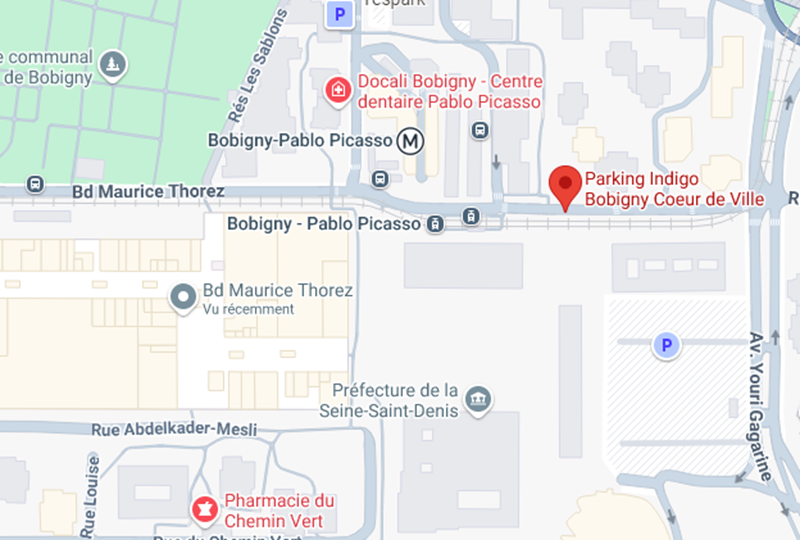Screen dimensions: 800x540
Task: Tap the communal de Bobigny cemetery marker
Action: (115, 65)
